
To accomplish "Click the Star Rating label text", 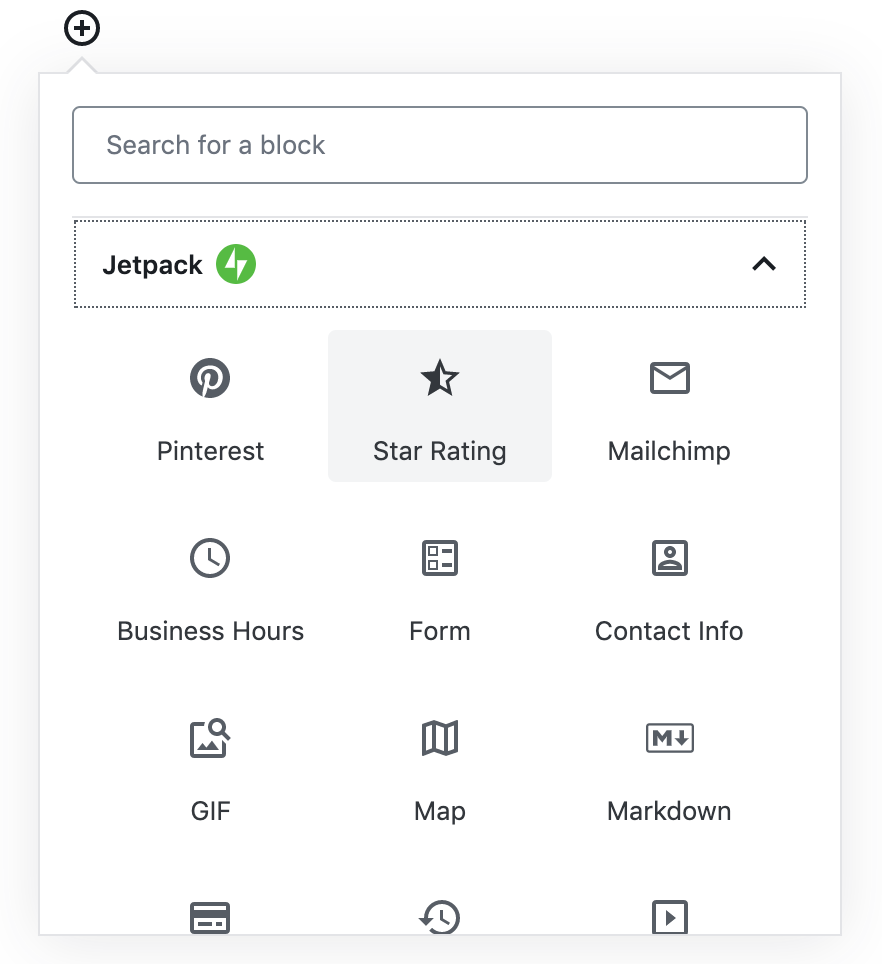I will pyautogui.click(x=439, y=451).
